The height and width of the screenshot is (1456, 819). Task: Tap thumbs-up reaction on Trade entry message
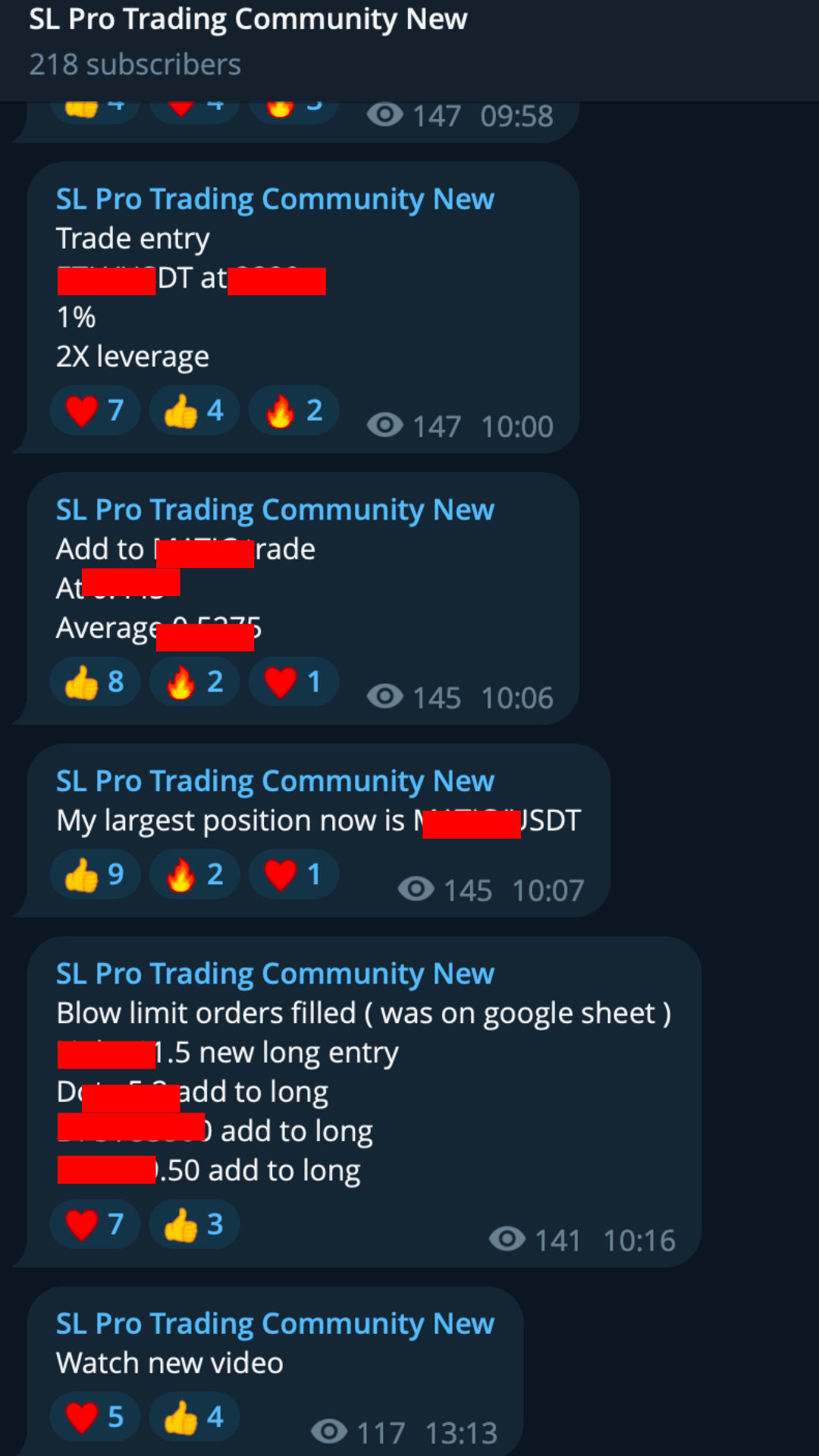[194, 411]
